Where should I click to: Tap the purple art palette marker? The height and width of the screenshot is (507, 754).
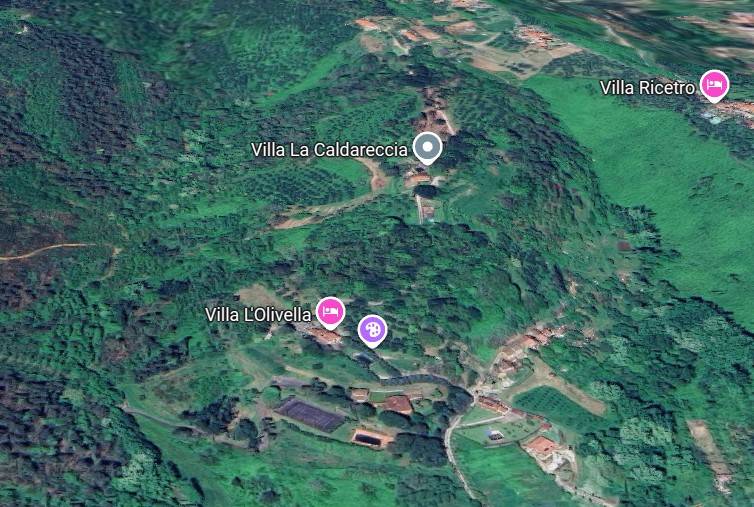tap(371, 328)
